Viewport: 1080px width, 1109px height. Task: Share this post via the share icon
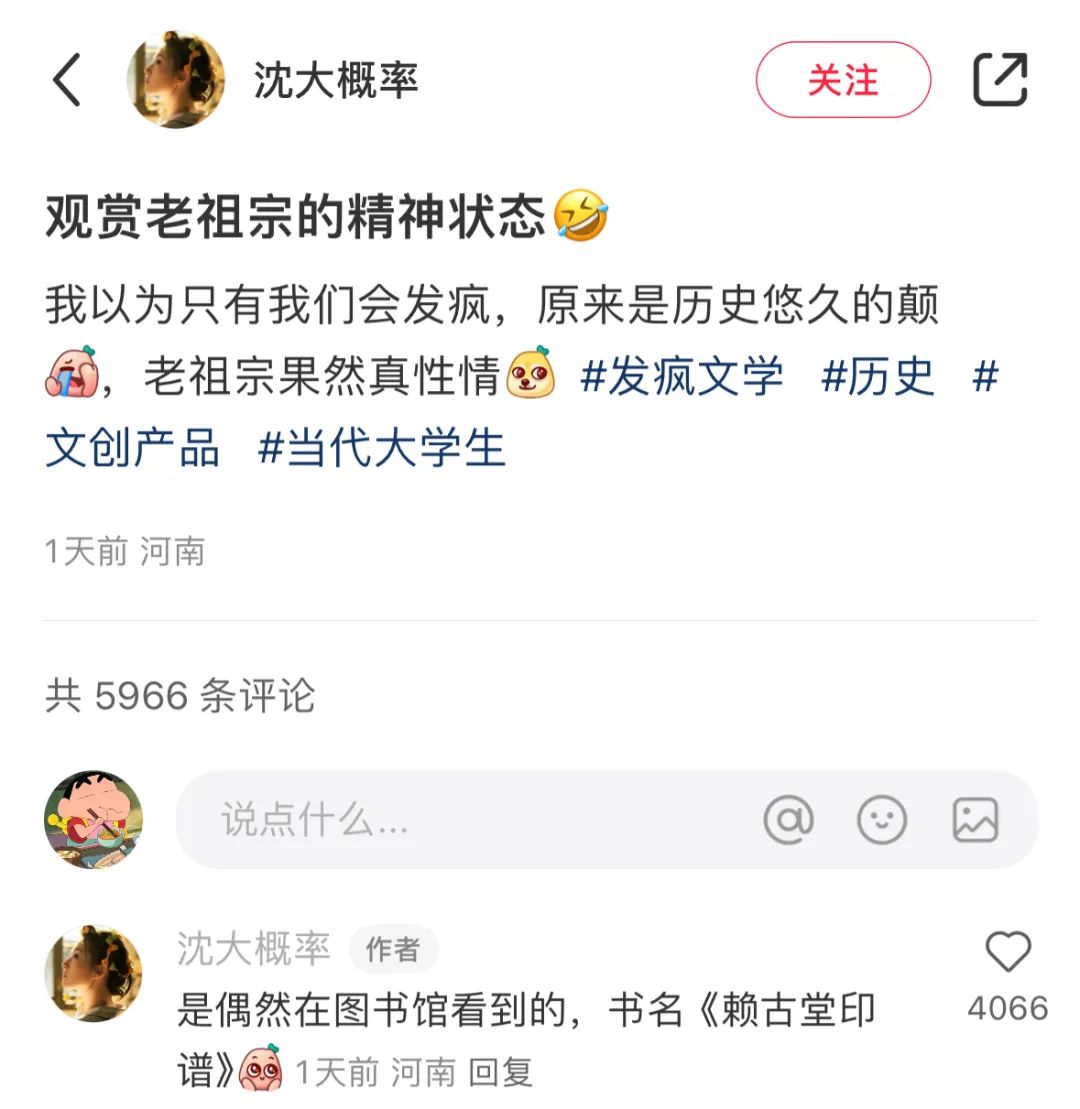click(1000, 80)
